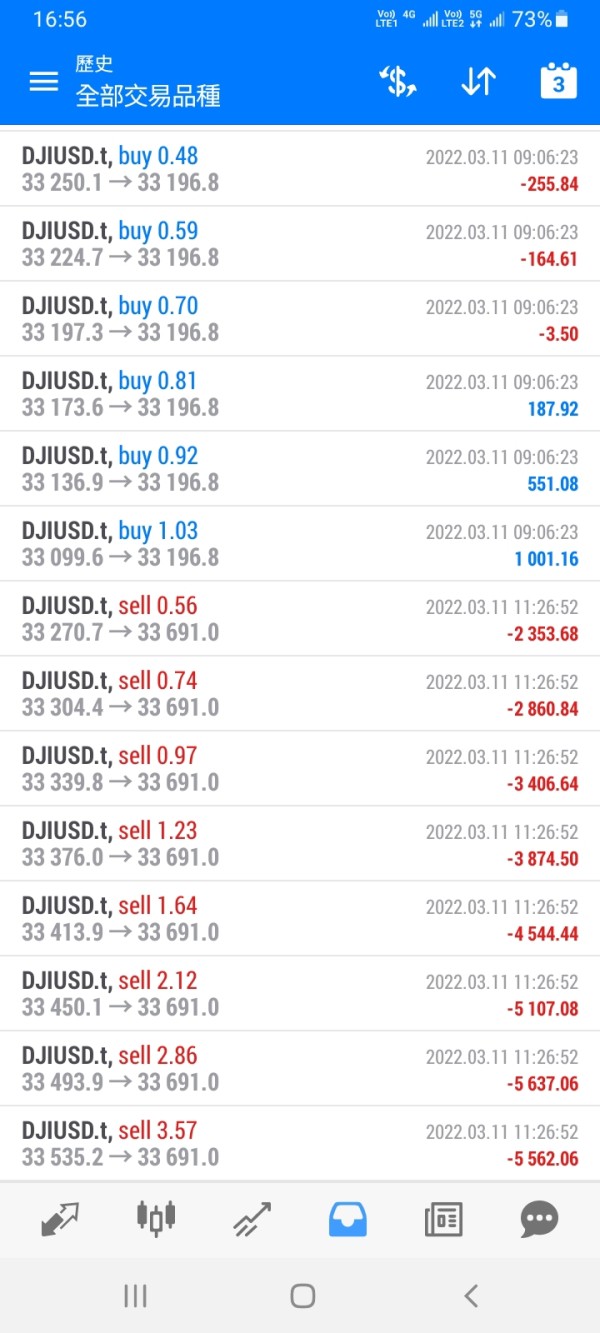Open the calendar date range picker
Image resolution: width=600 pixels, height=1333 pixels.
tap(558, 82)
